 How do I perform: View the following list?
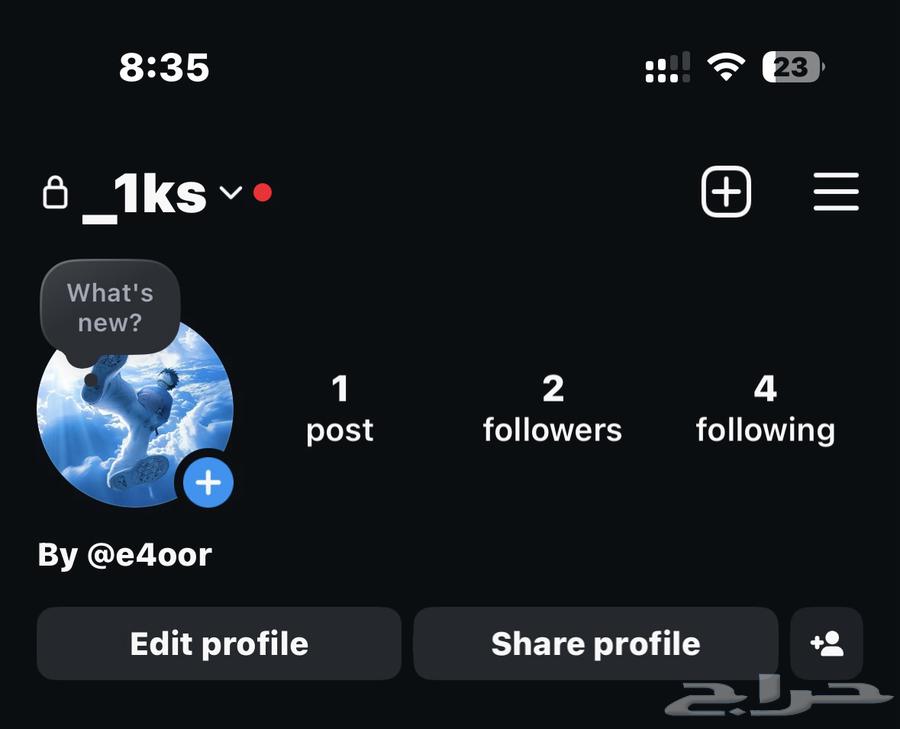click(765, 409)
